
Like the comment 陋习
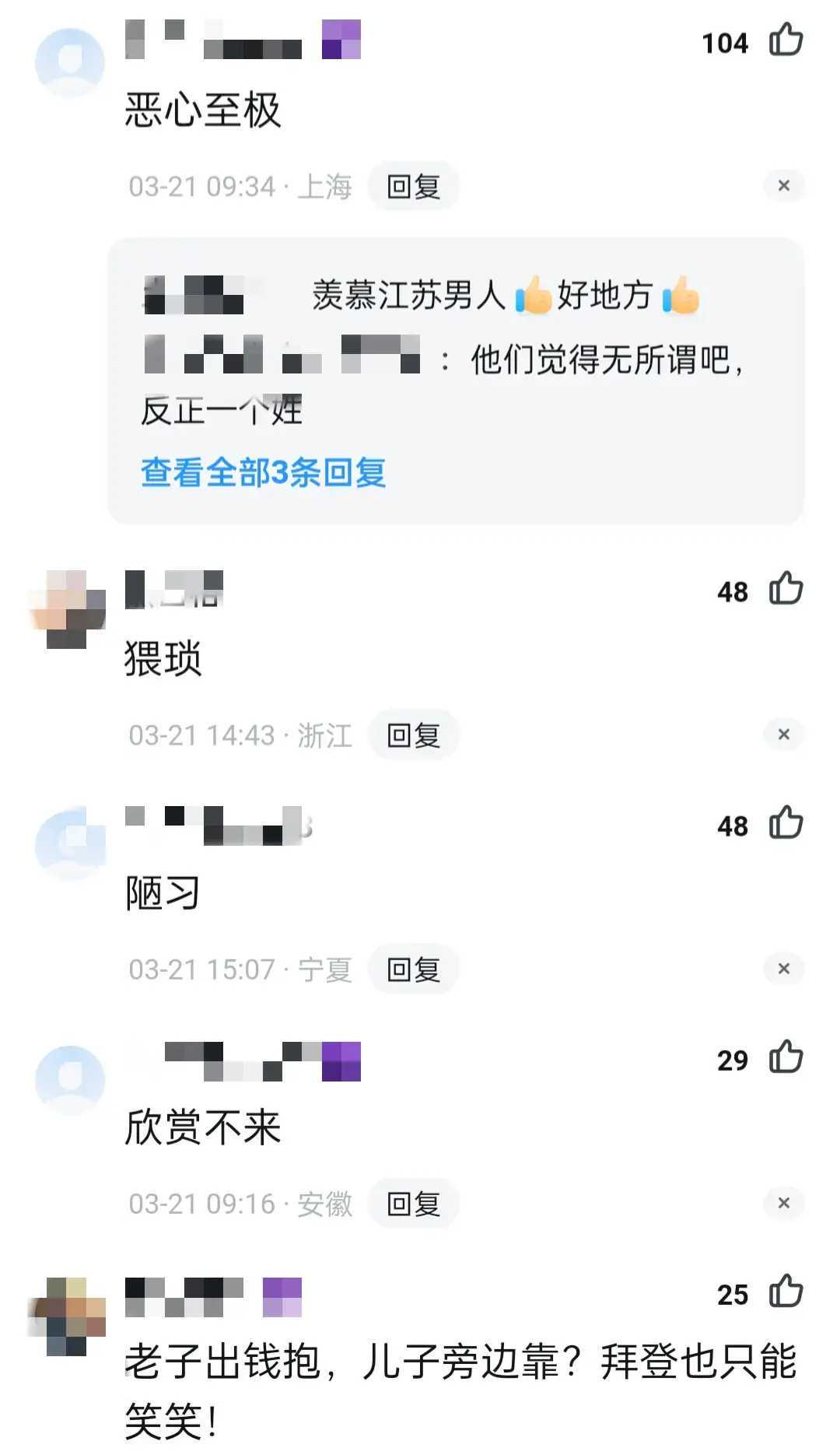(786, 823)
